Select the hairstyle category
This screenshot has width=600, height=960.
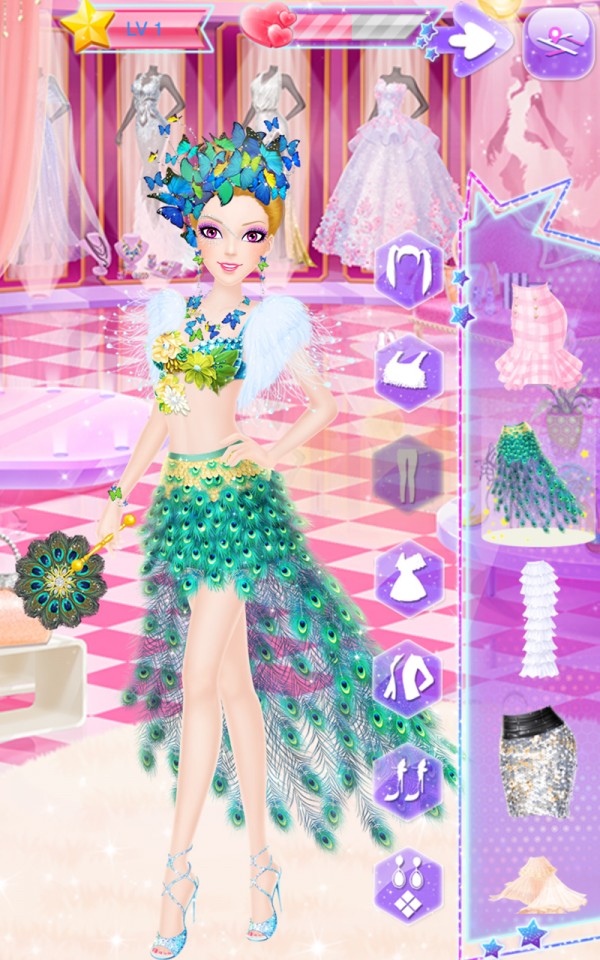[408, 269]
